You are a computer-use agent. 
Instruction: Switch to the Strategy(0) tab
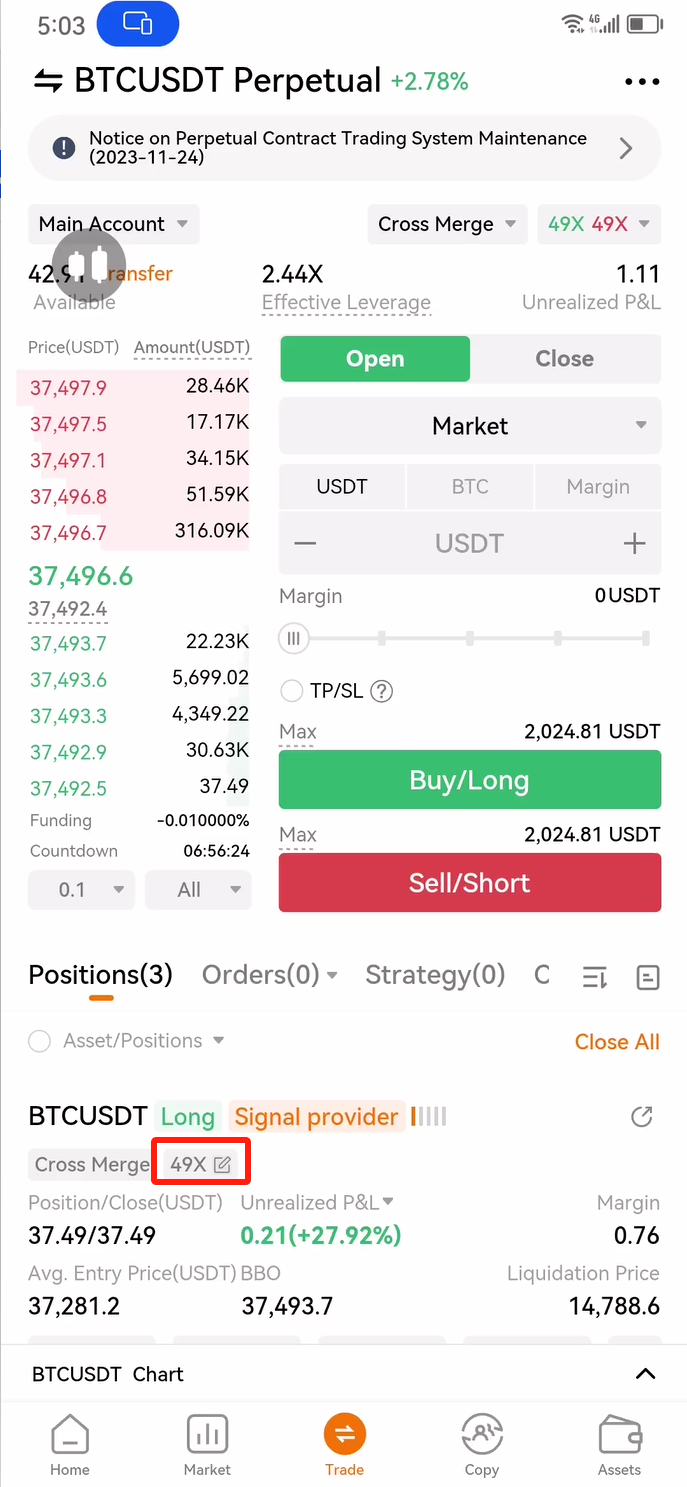[435, 975]
